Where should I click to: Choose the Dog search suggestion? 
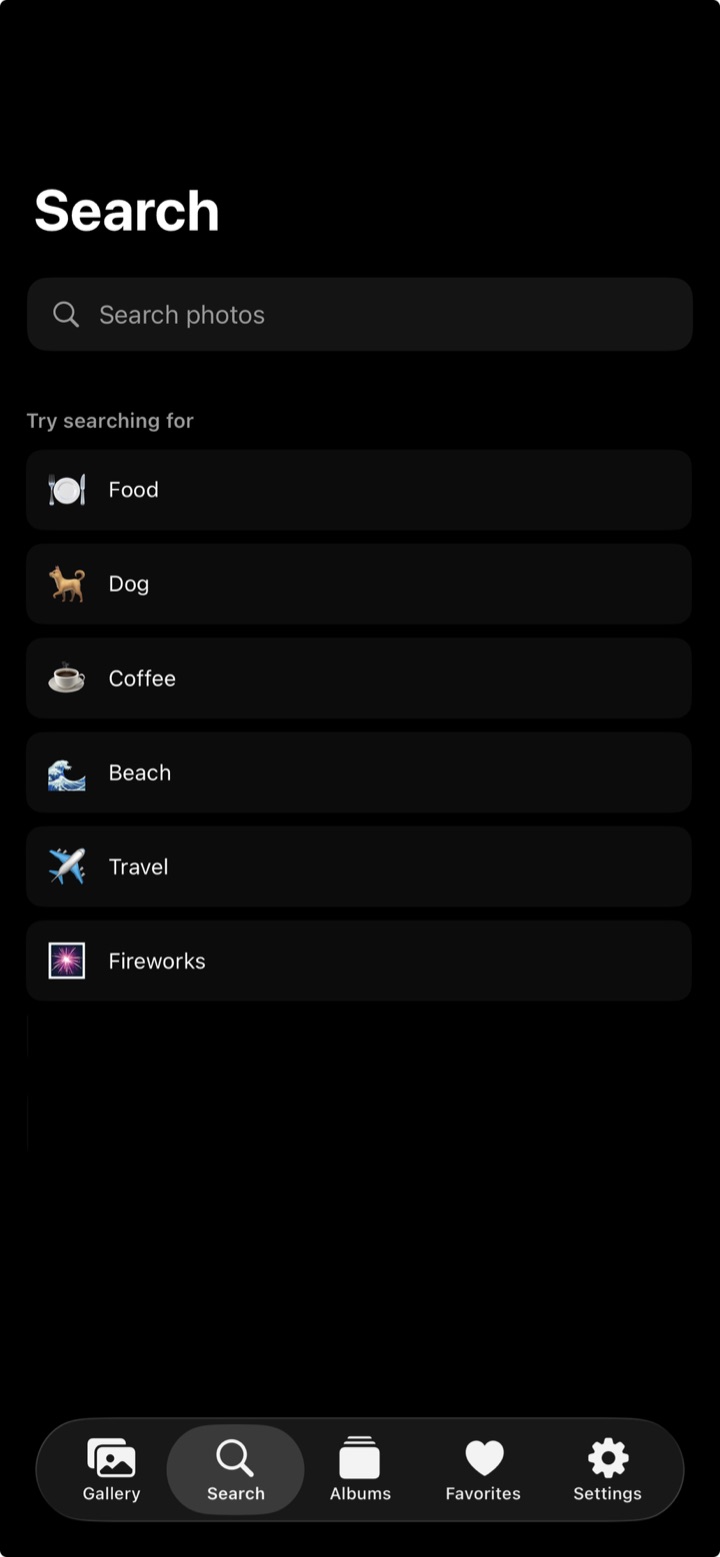(359, 584)
